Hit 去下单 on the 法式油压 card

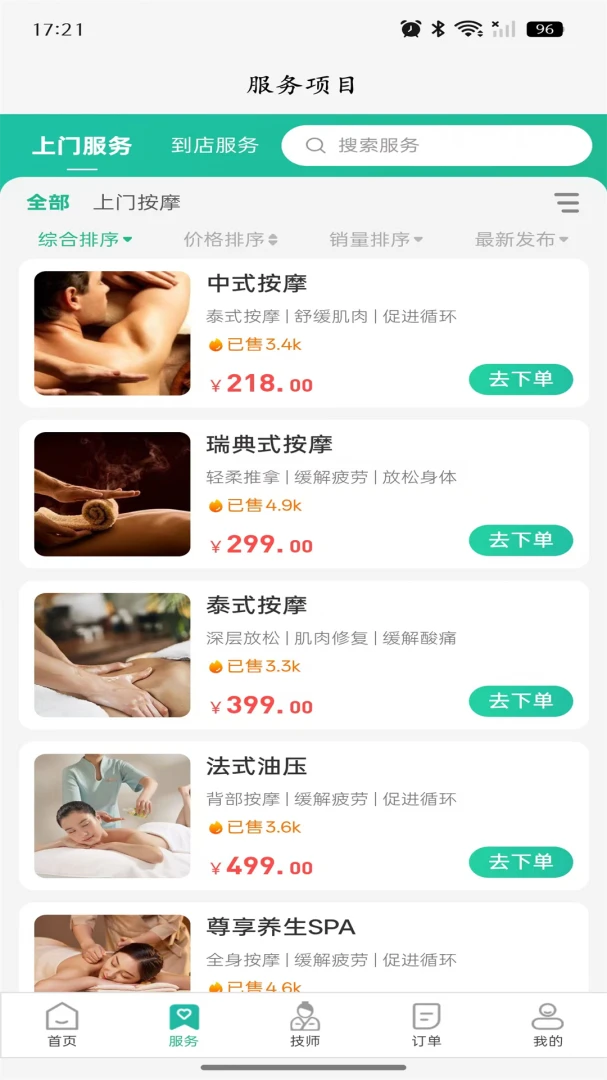[x=521, y=862]
